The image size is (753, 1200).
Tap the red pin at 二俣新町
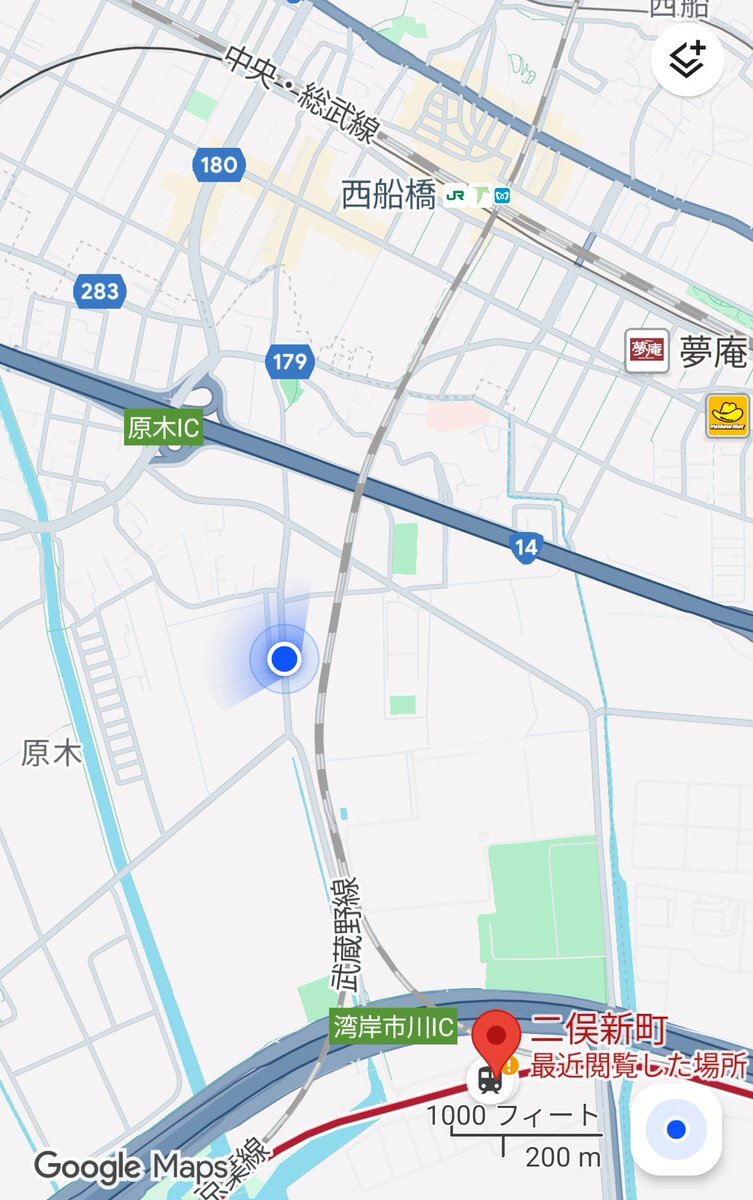click(497, 1039)
